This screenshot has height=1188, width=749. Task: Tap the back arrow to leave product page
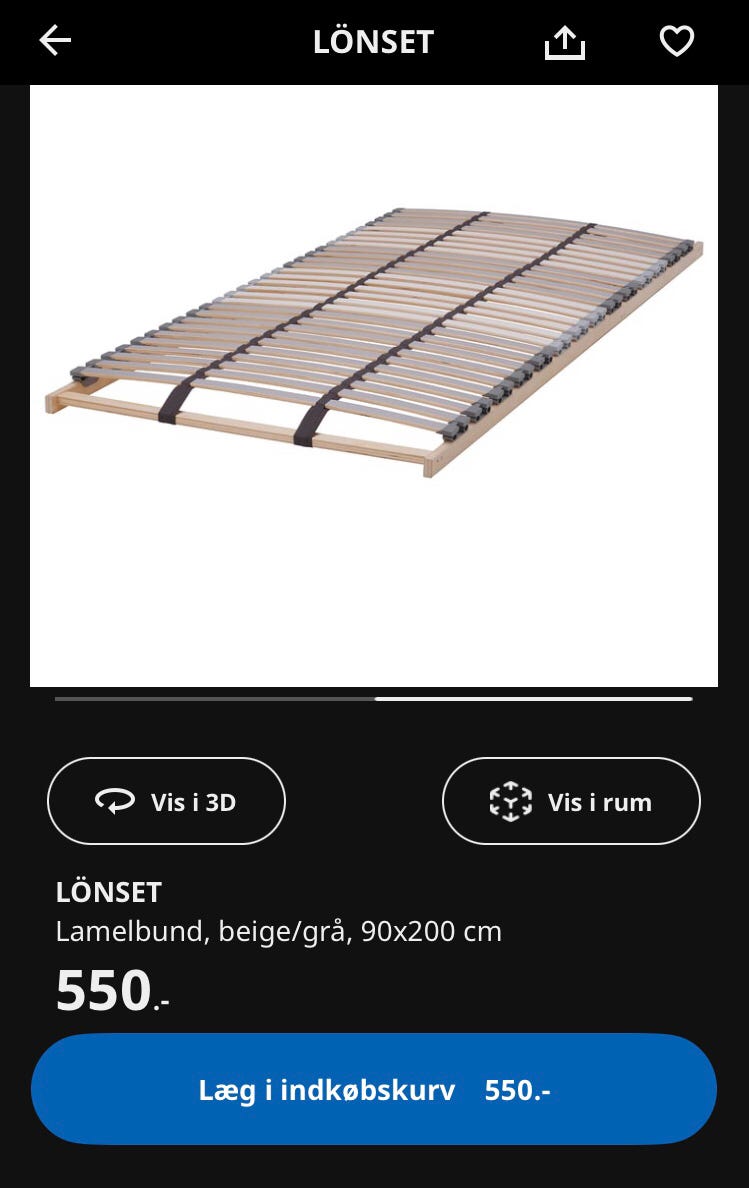(x=55, y=41)
